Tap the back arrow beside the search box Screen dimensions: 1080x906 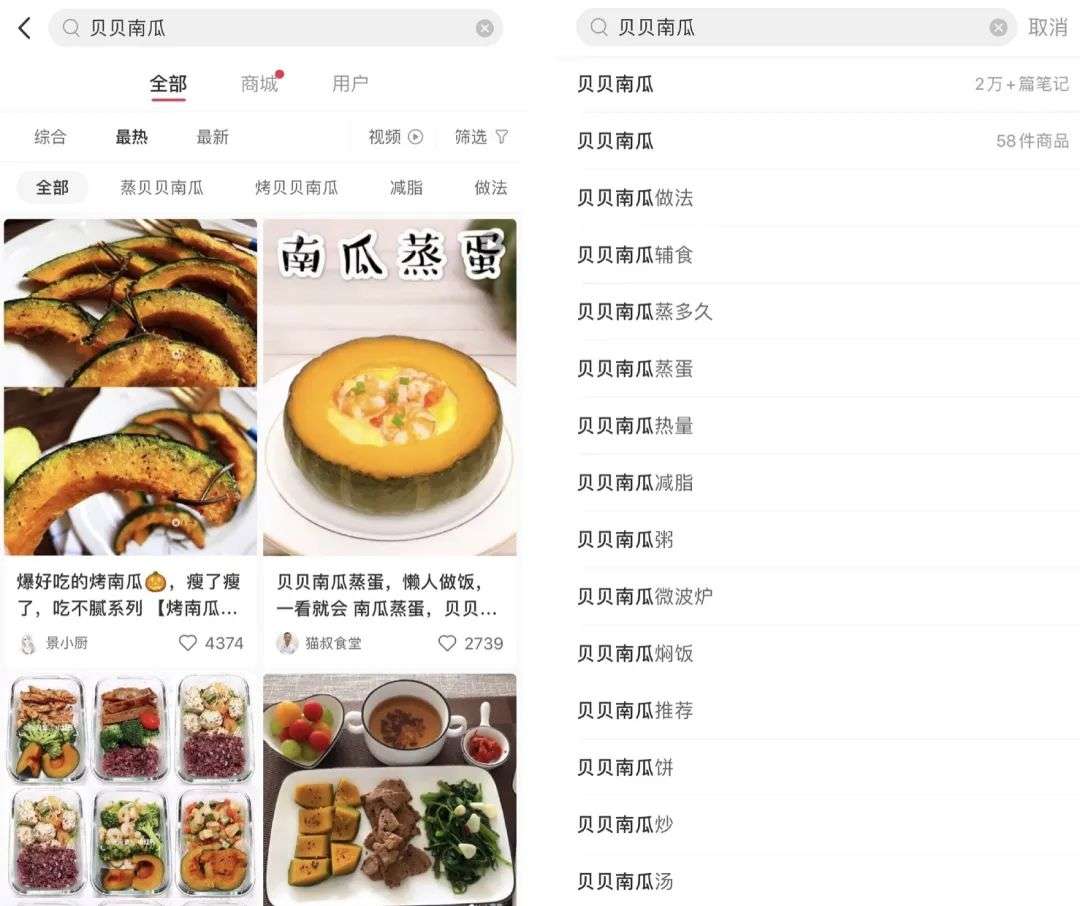(25, 28)
